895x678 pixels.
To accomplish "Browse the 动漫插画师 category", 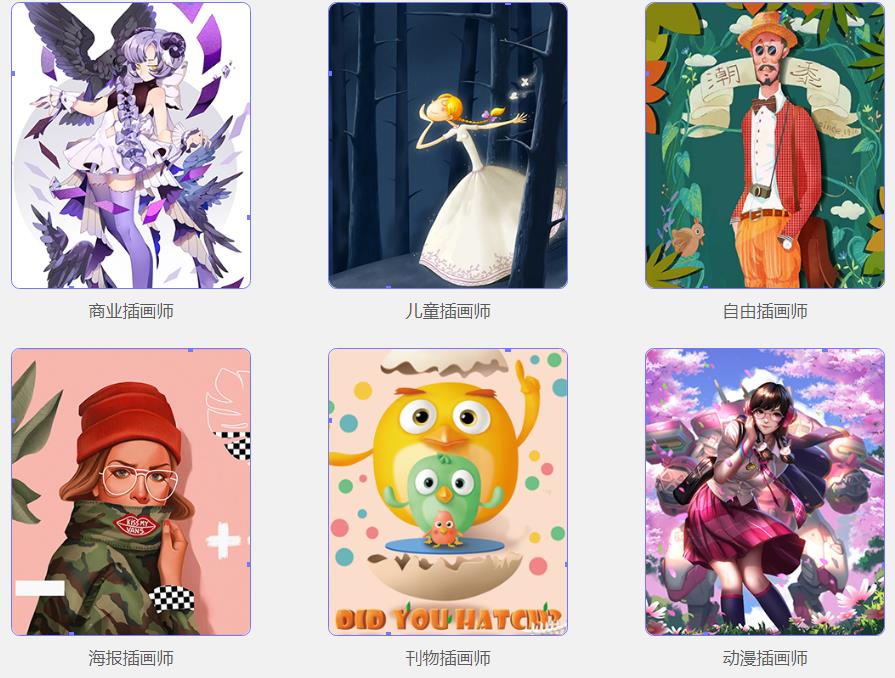I will (765, 492).
